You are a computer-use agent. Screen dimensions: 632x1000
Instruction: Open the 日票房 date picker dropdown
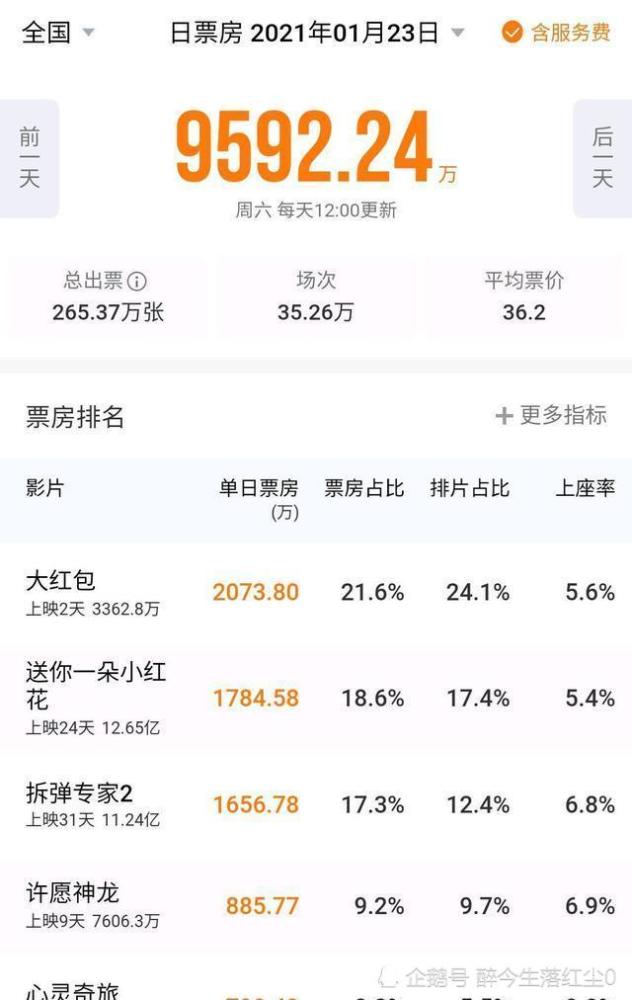(317, 32)
